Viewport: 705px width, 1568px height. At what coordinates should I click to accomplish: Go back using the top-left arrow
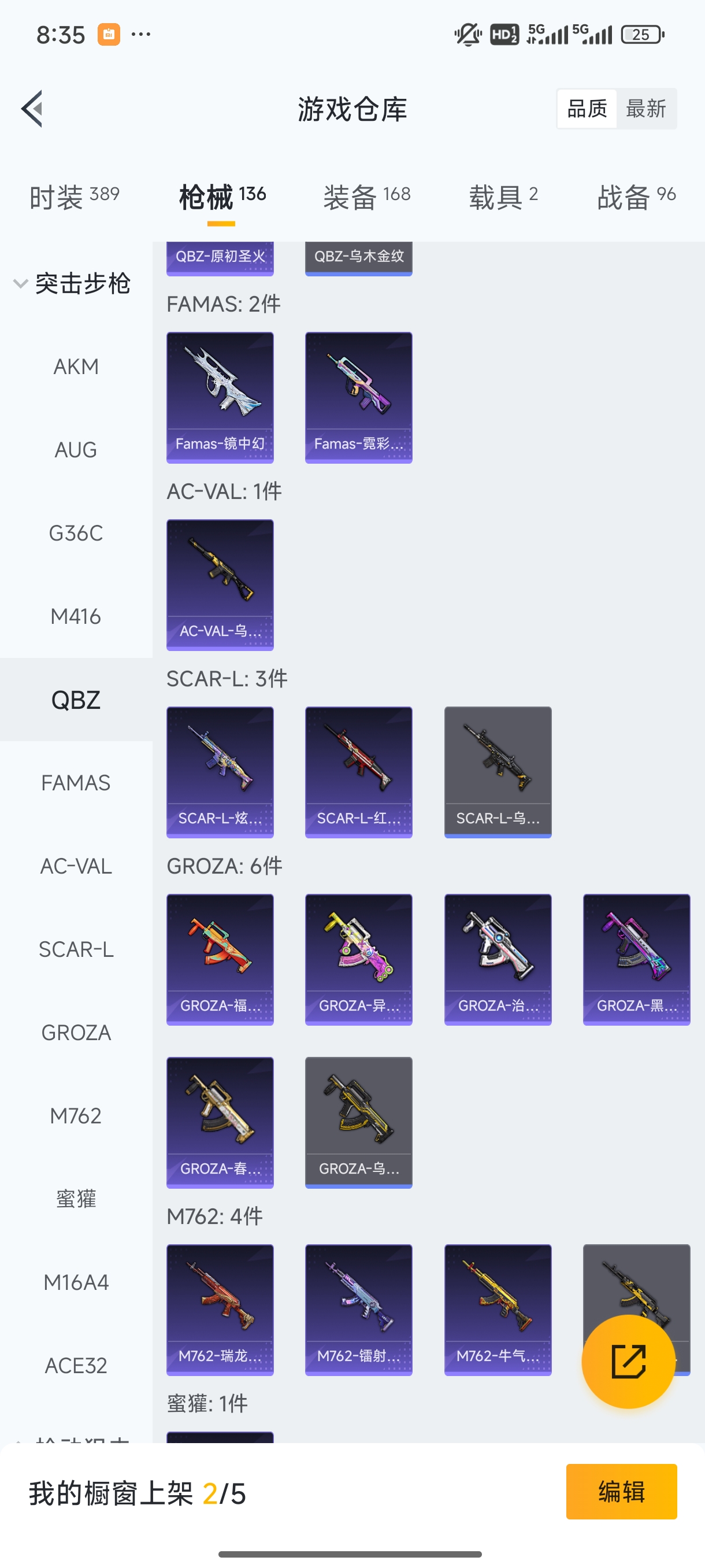click(x=33, y=109)
